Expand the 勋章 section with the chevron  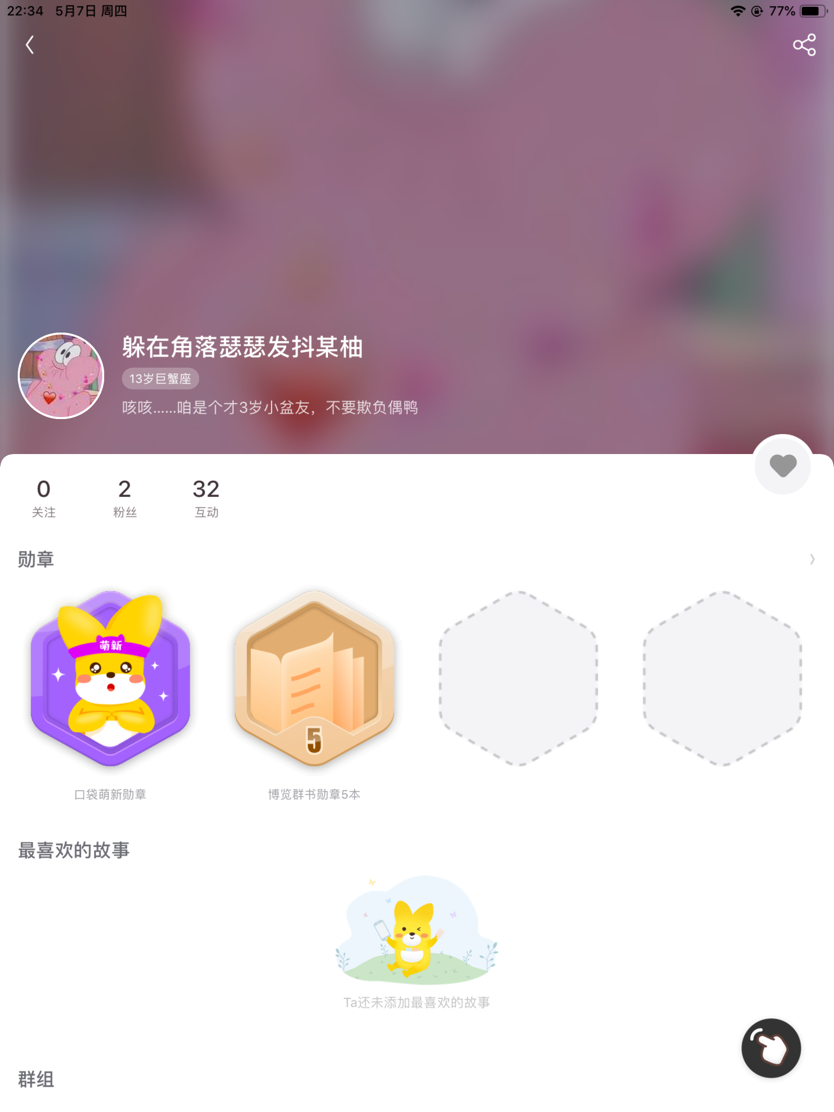click(x=812, y=559)
